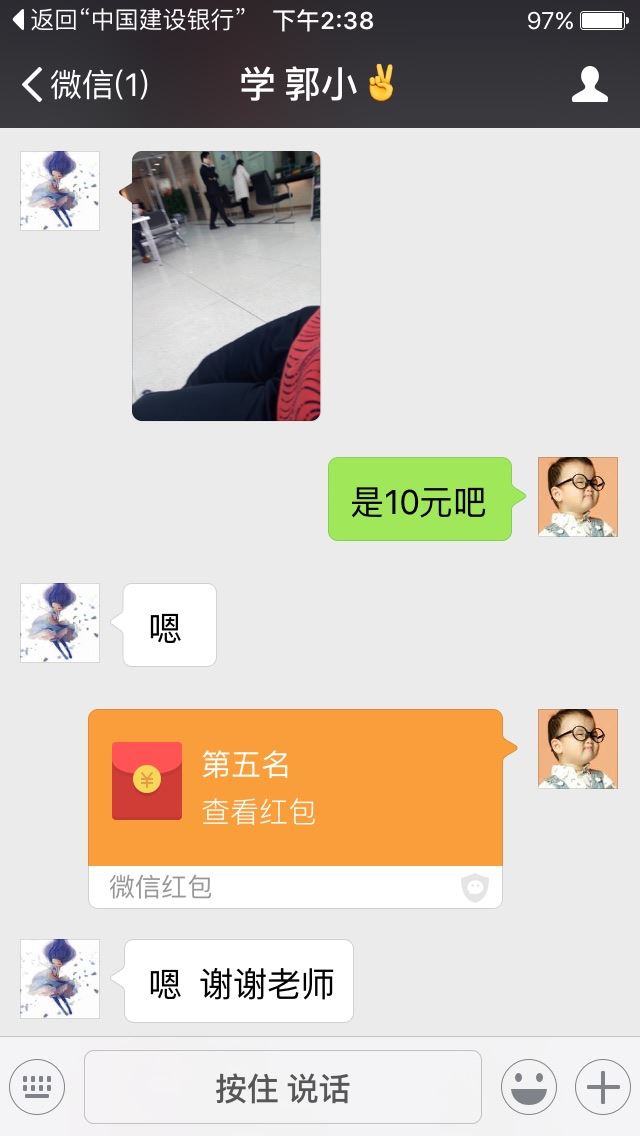
Task: Hold the 按住 说话 button
Action: click(x=283, y=1087)
